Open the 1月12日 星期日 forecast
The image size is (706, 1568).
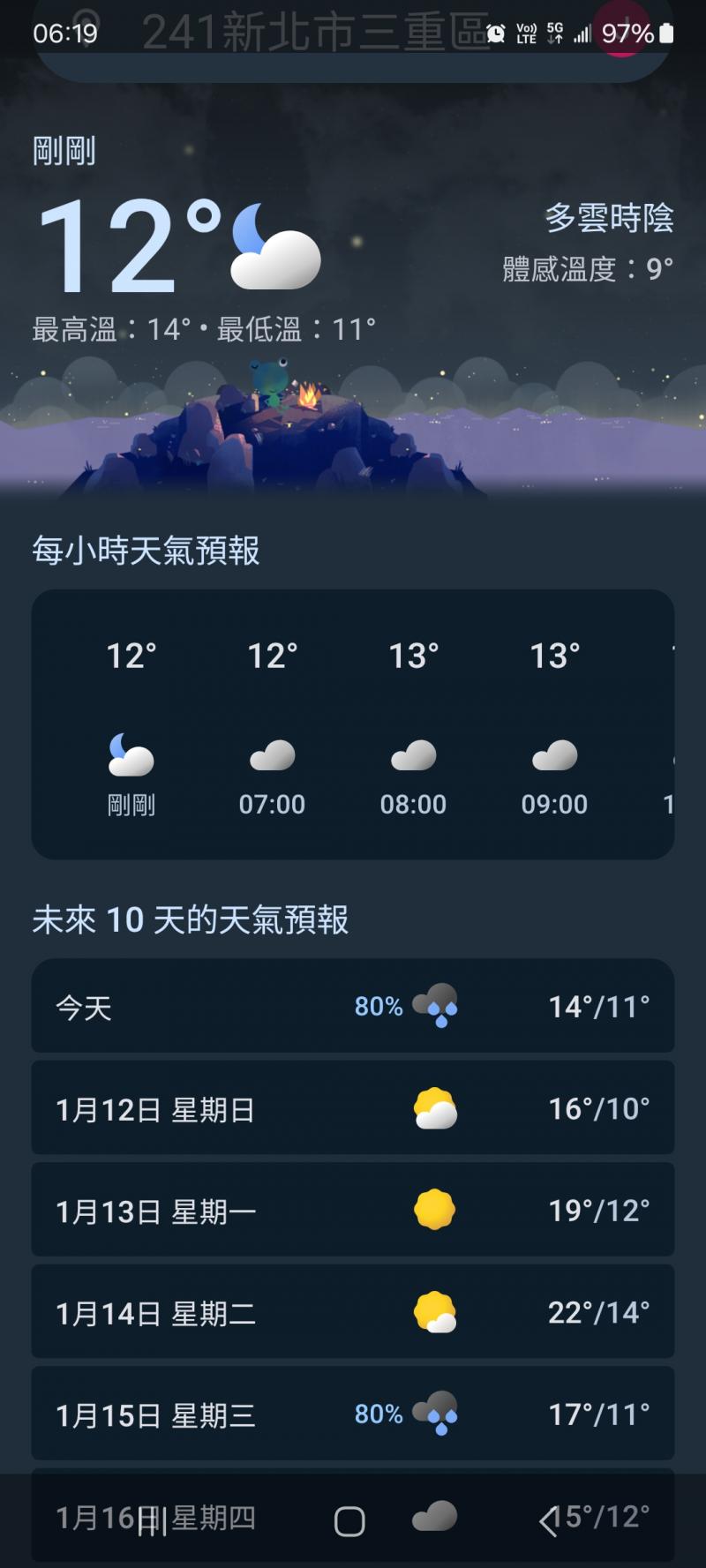coord(353,1108)
